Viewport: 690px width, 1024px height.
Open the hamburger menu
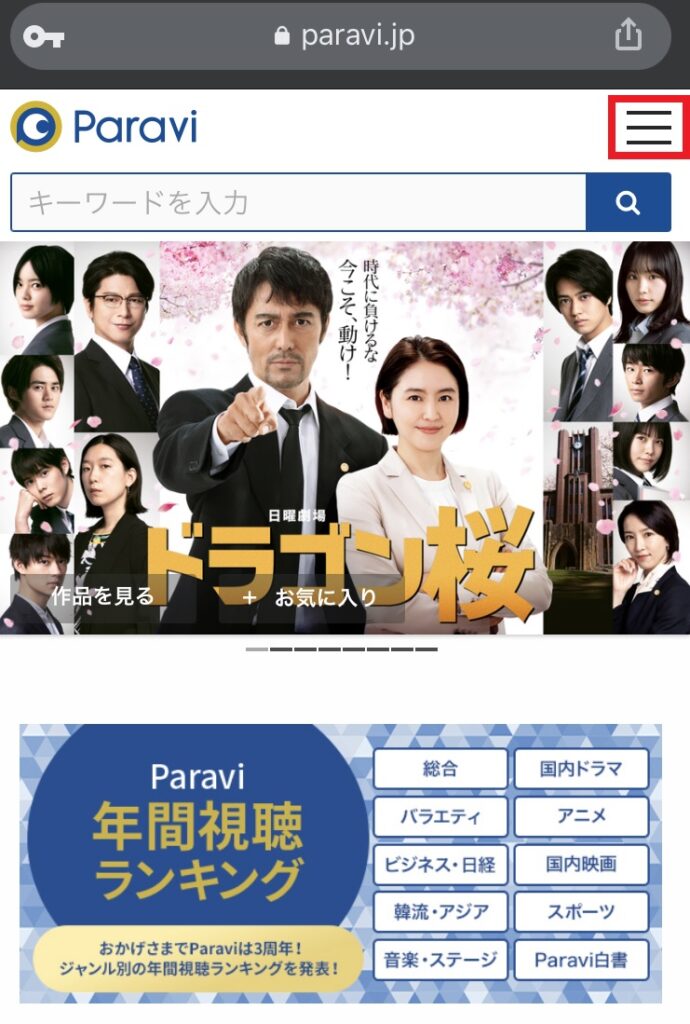click(x=648, y=127)
